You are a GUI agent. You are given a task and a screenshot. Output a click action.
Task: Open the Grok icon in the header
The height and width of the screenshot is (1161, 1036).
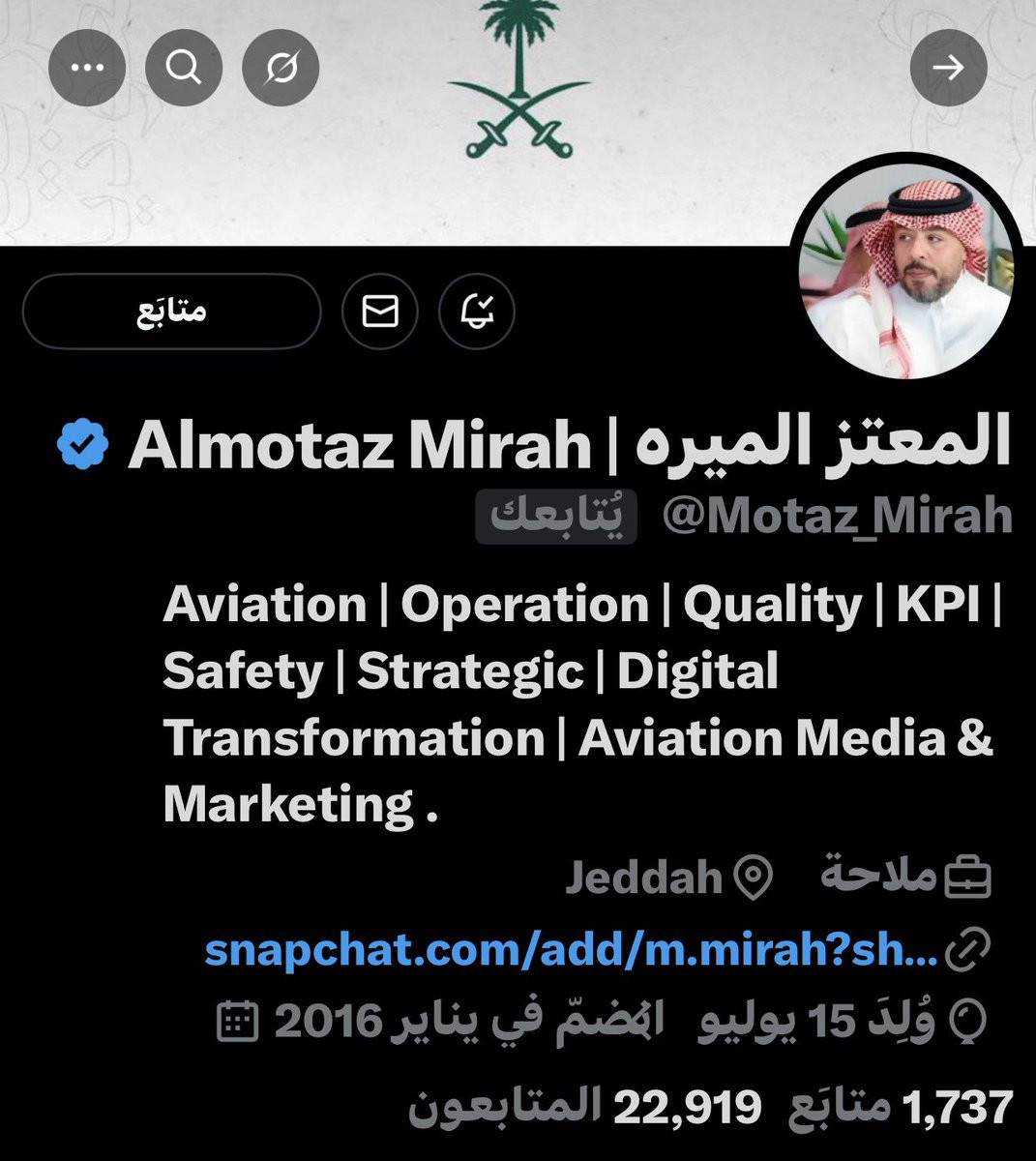(x=281, y=68)
